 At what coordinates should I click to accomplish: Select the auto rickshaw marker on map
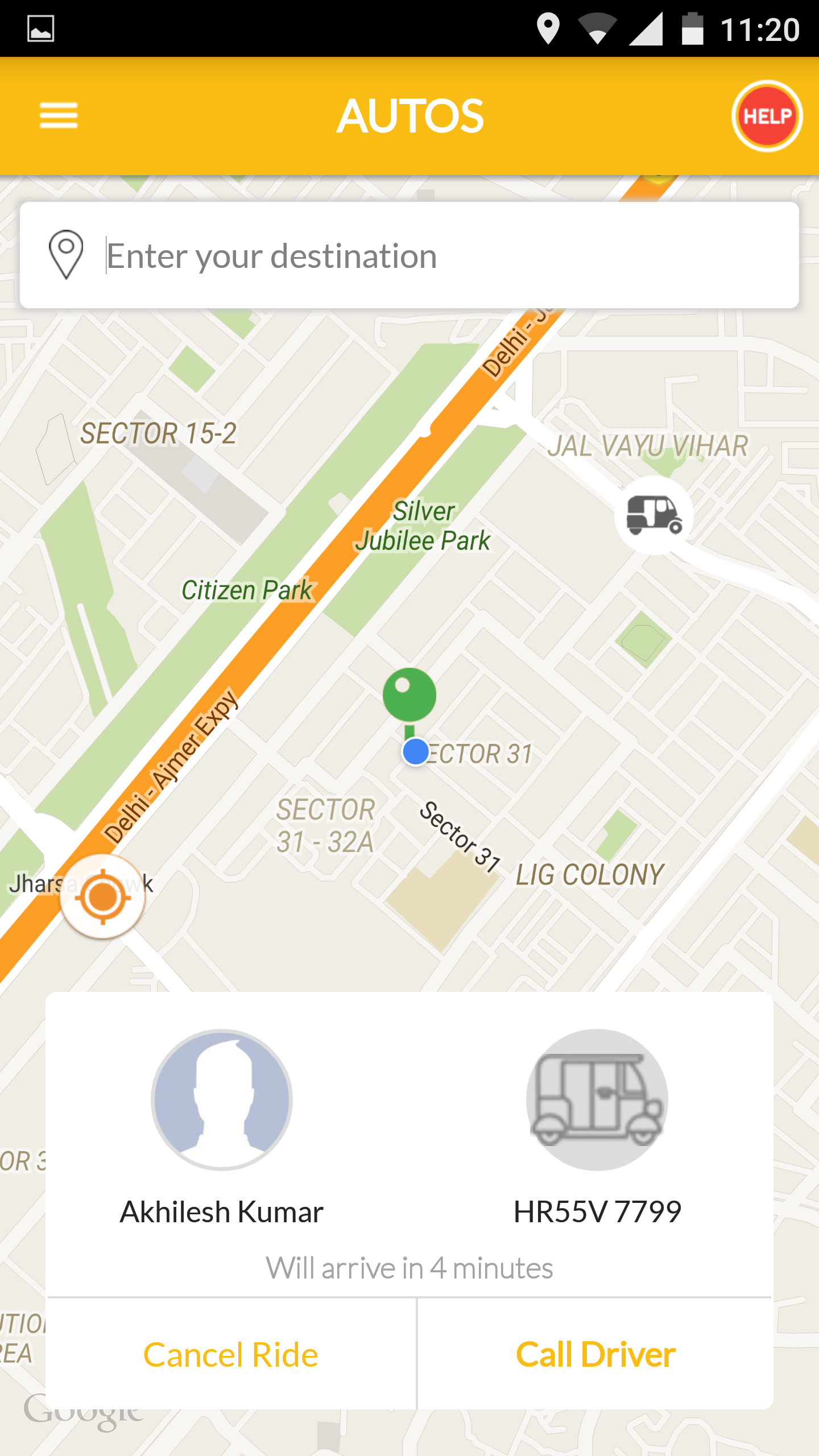pos(654,515)
